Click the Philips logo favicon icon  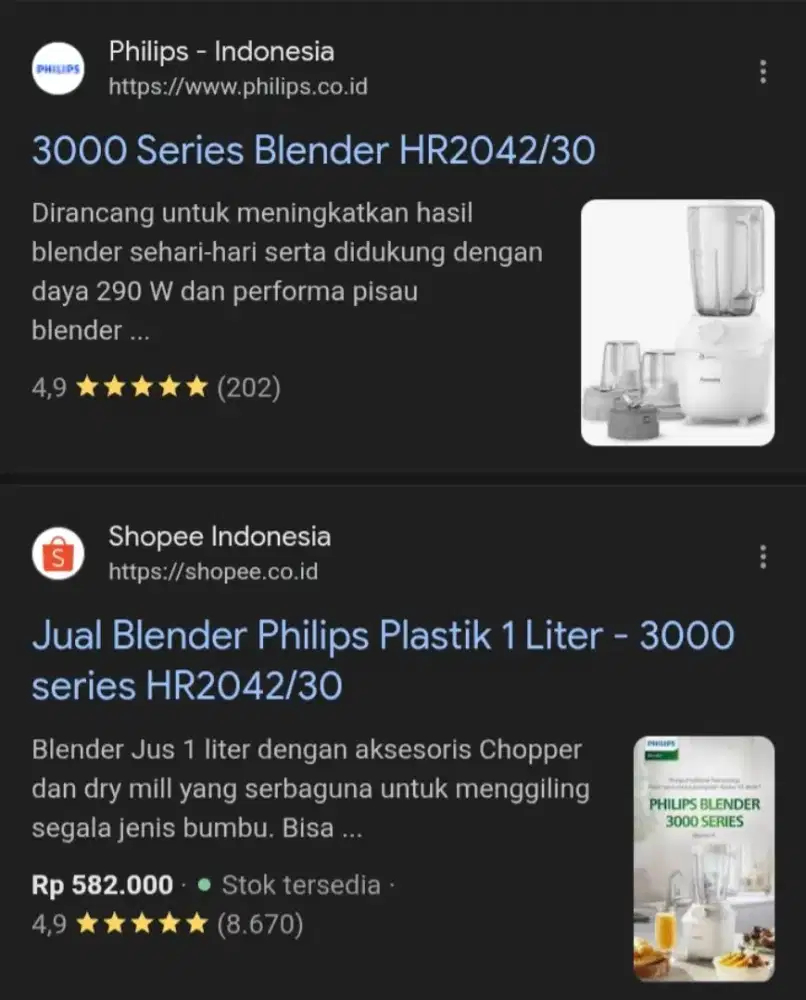tap(59, 68)
